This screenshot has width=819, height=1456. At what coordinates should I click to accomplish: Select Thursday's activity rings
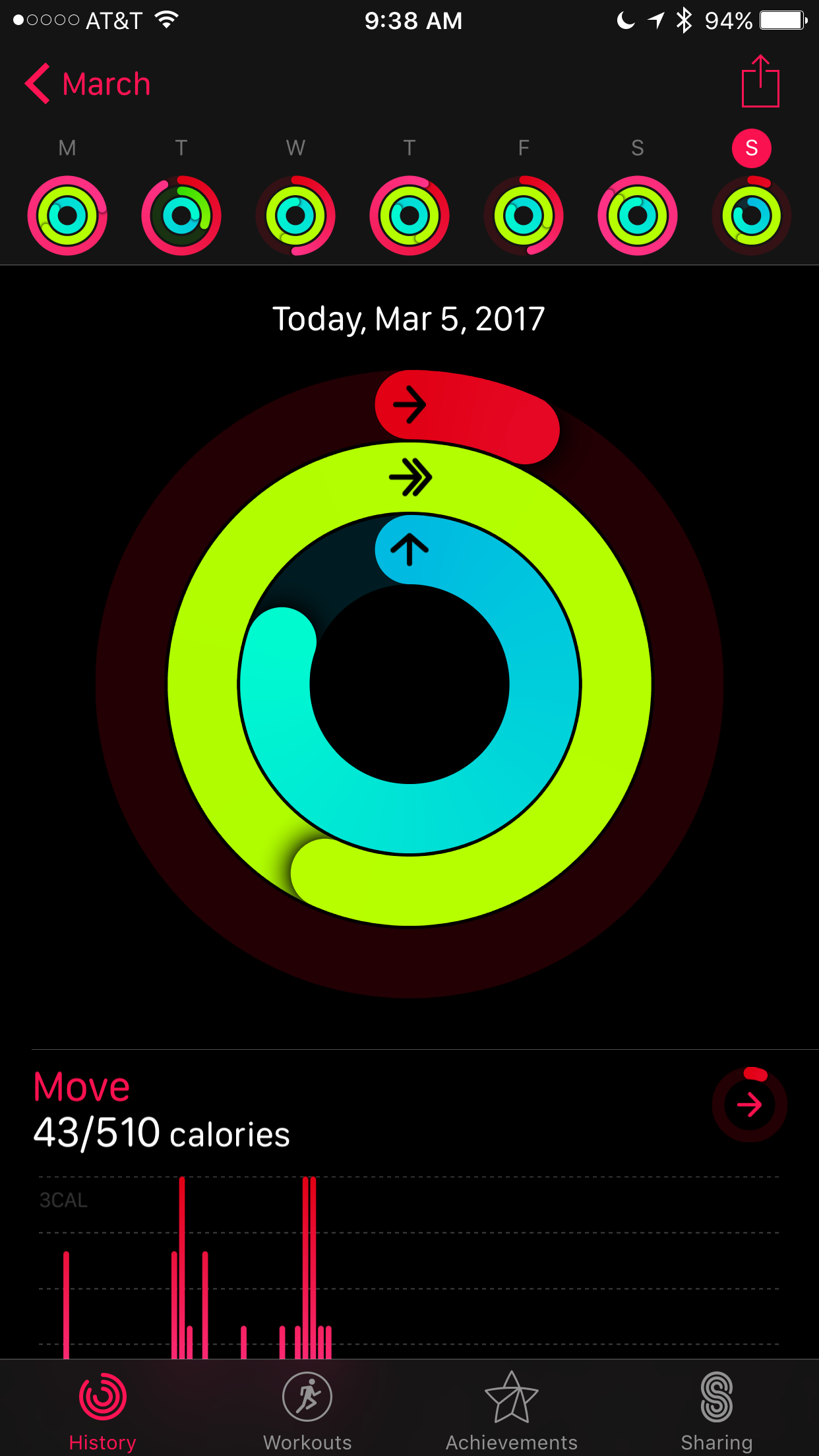tap(409, 216)
